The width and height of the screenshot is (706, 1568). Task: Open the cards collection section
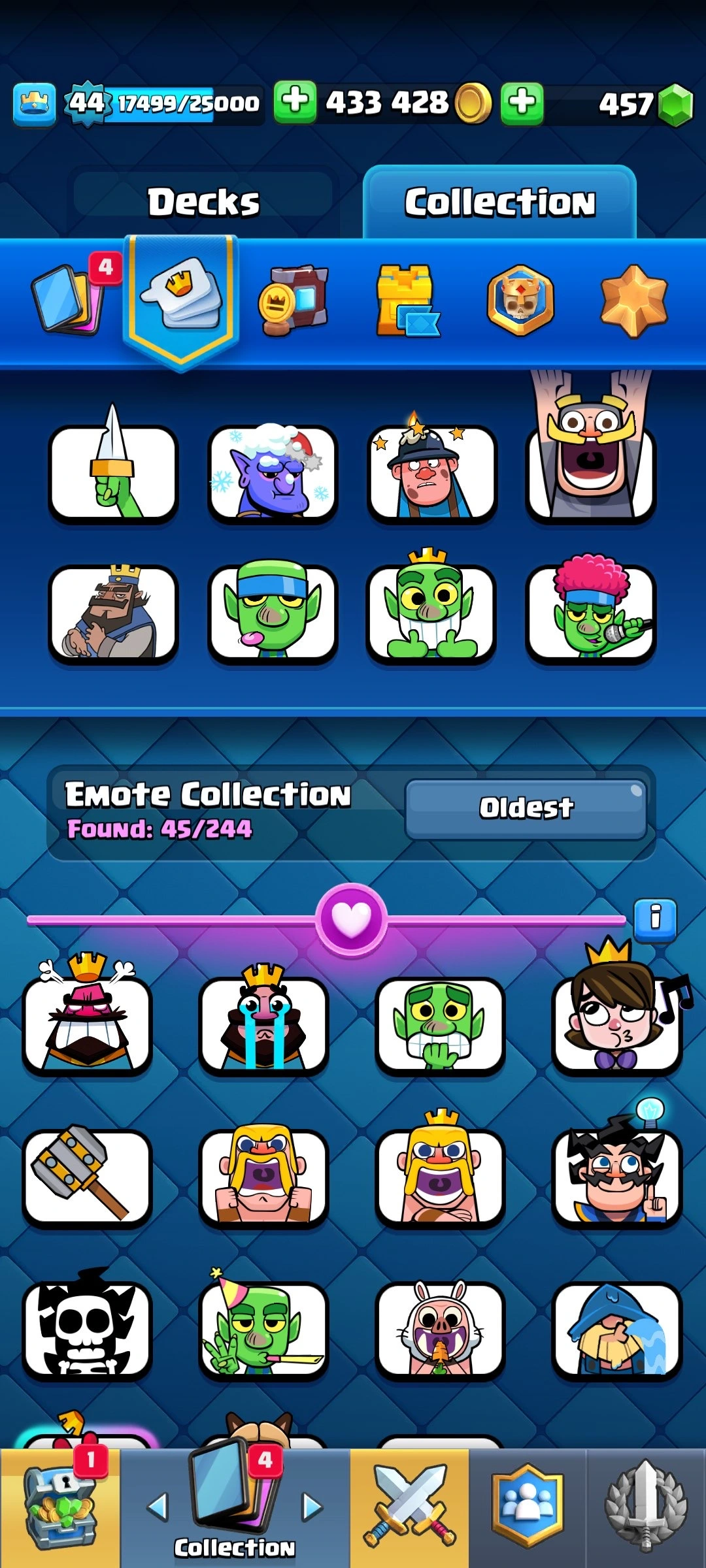coord(69,298)
